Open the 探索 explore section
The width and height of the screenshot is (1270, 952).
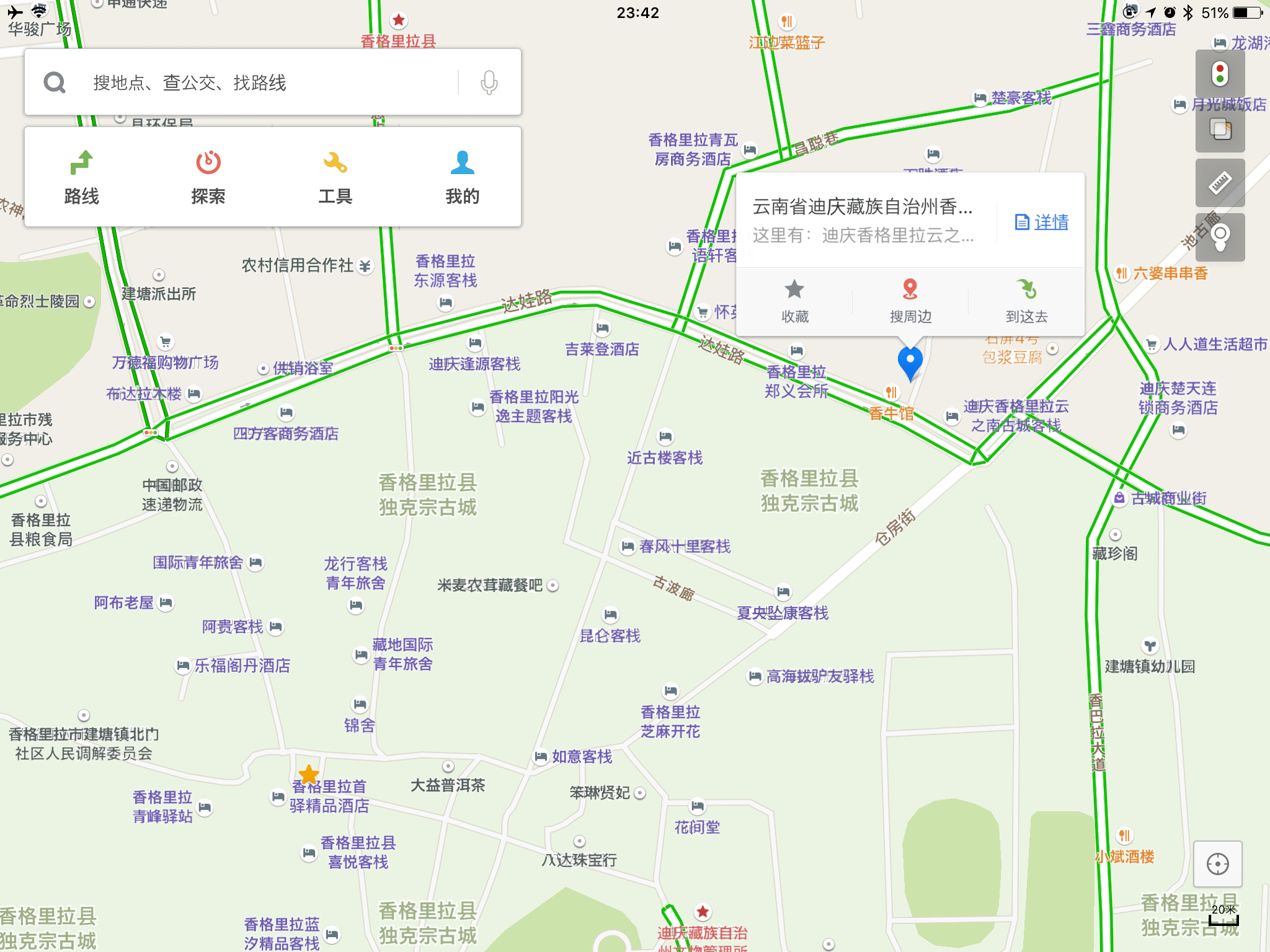pos(208,177)
